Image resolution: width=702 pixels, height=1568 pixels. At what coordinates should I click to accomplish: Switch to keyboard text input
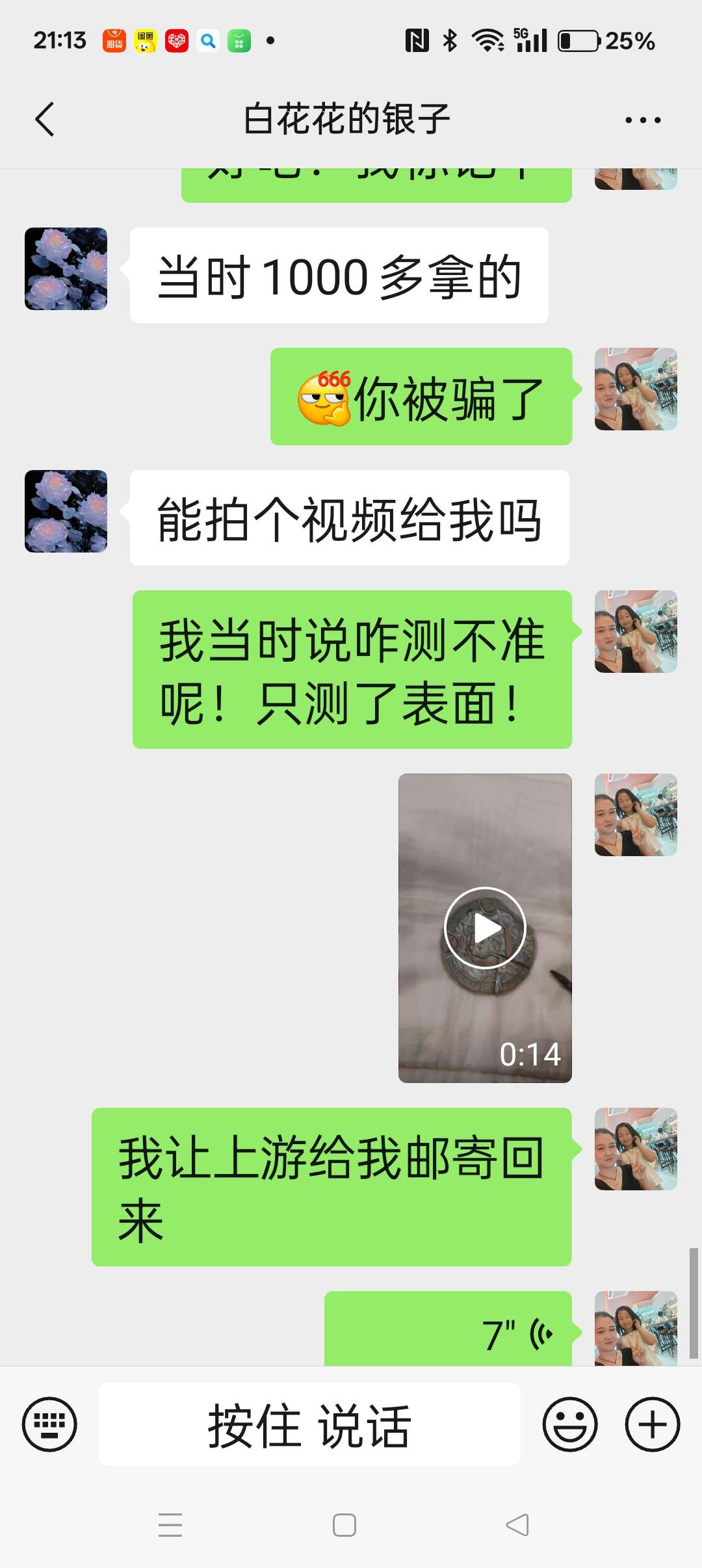point(49,1424)
